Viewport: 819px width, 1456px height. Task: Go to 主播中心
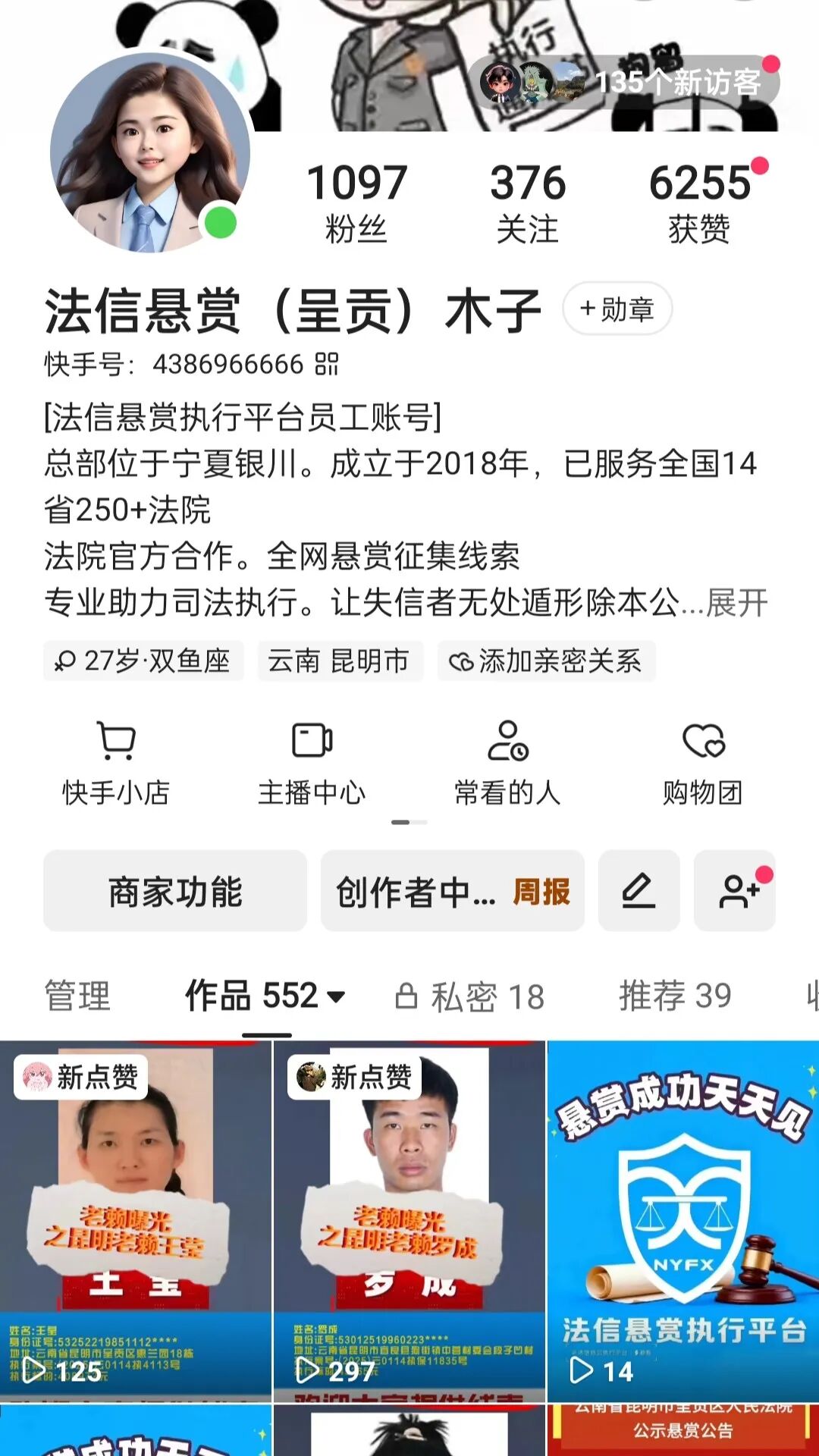312,762
